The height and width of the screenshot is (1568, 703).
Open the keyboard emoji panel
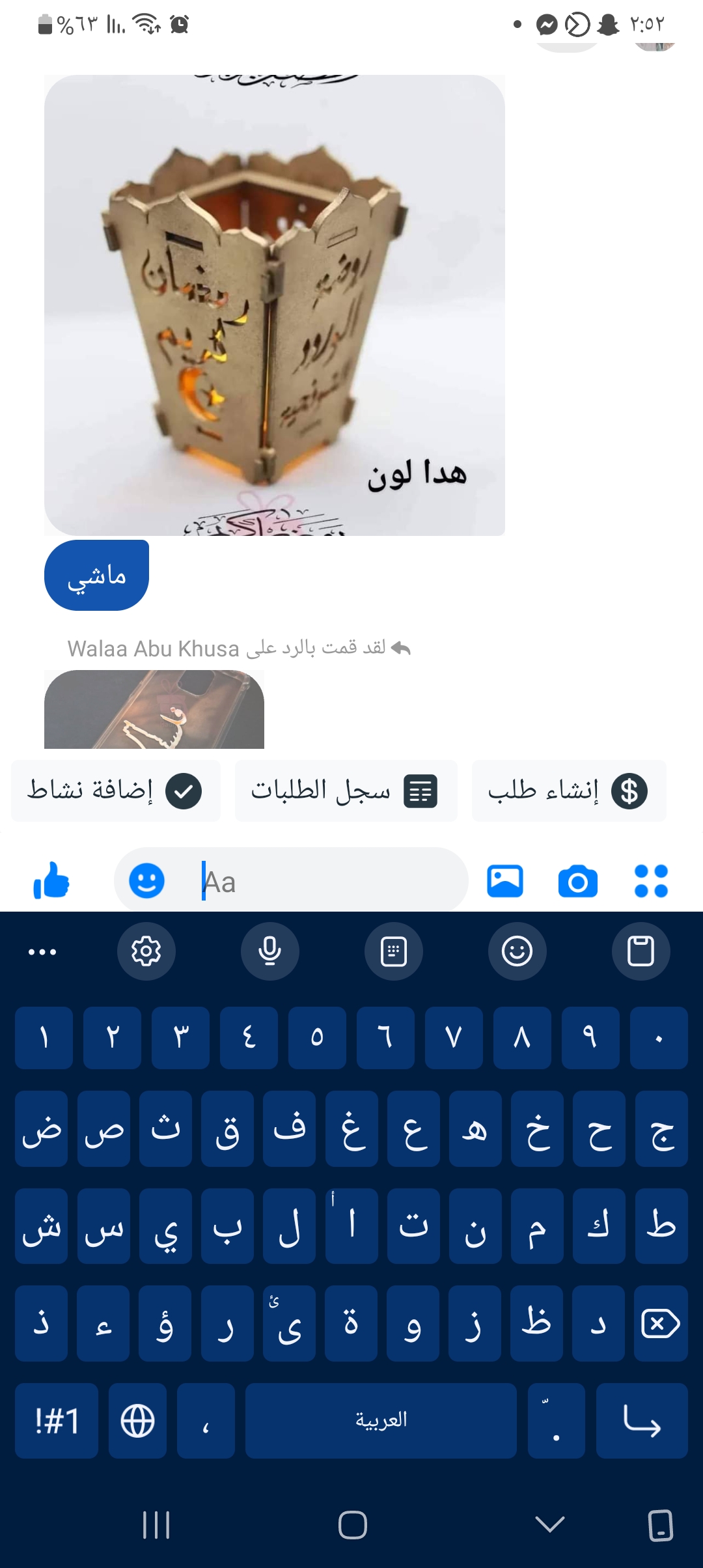[x=517, y=951]
